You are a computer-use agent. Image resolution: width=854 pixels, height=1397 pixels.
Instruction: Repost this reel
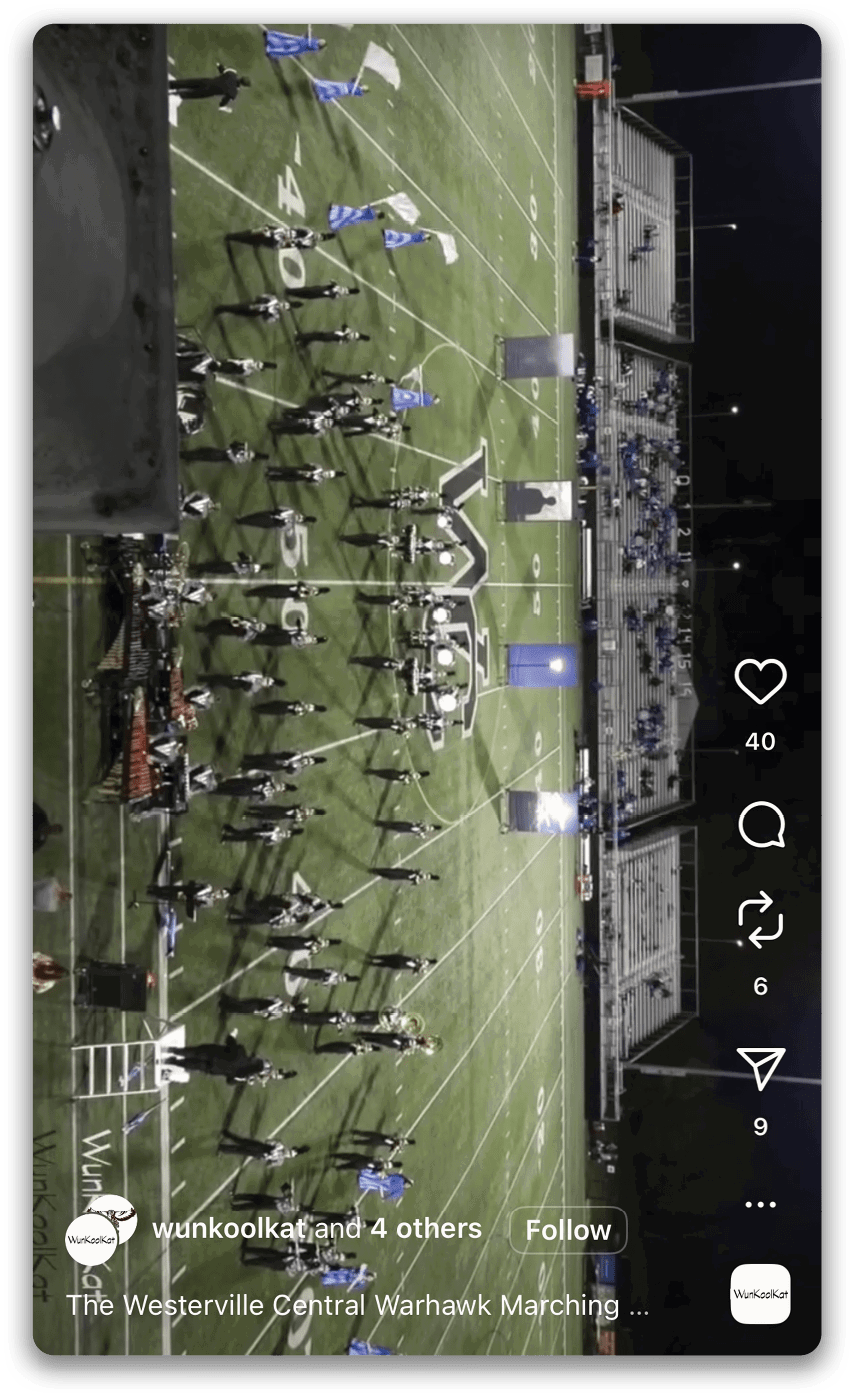(x=760, y=919)
